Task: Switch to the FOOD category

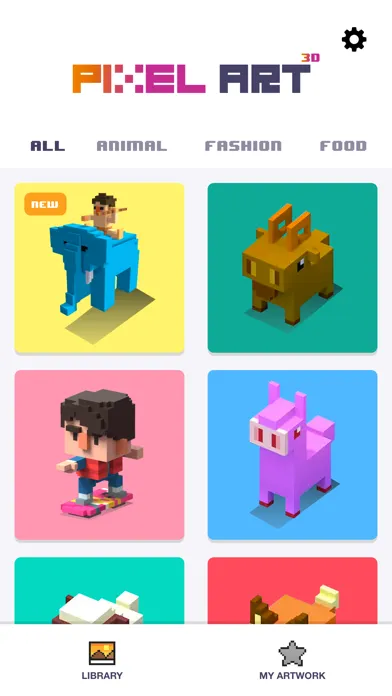Action: coord(343,146)
